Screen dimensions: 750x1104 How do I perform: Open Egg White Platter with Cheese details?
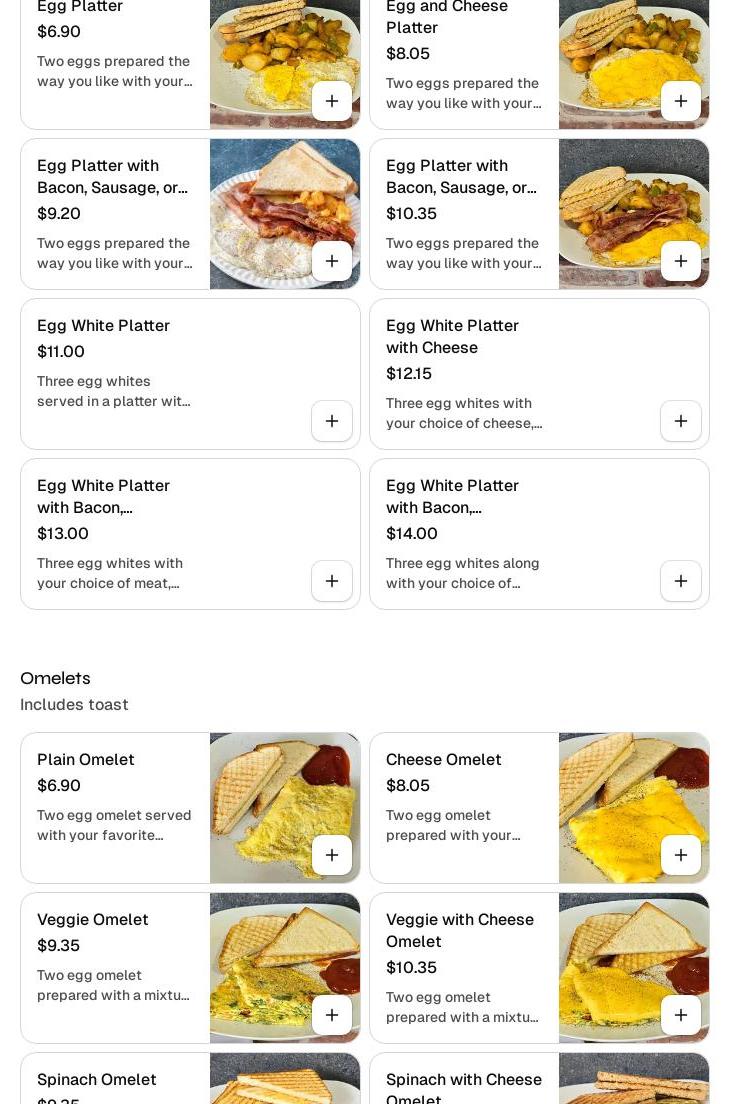pos(452,337)
